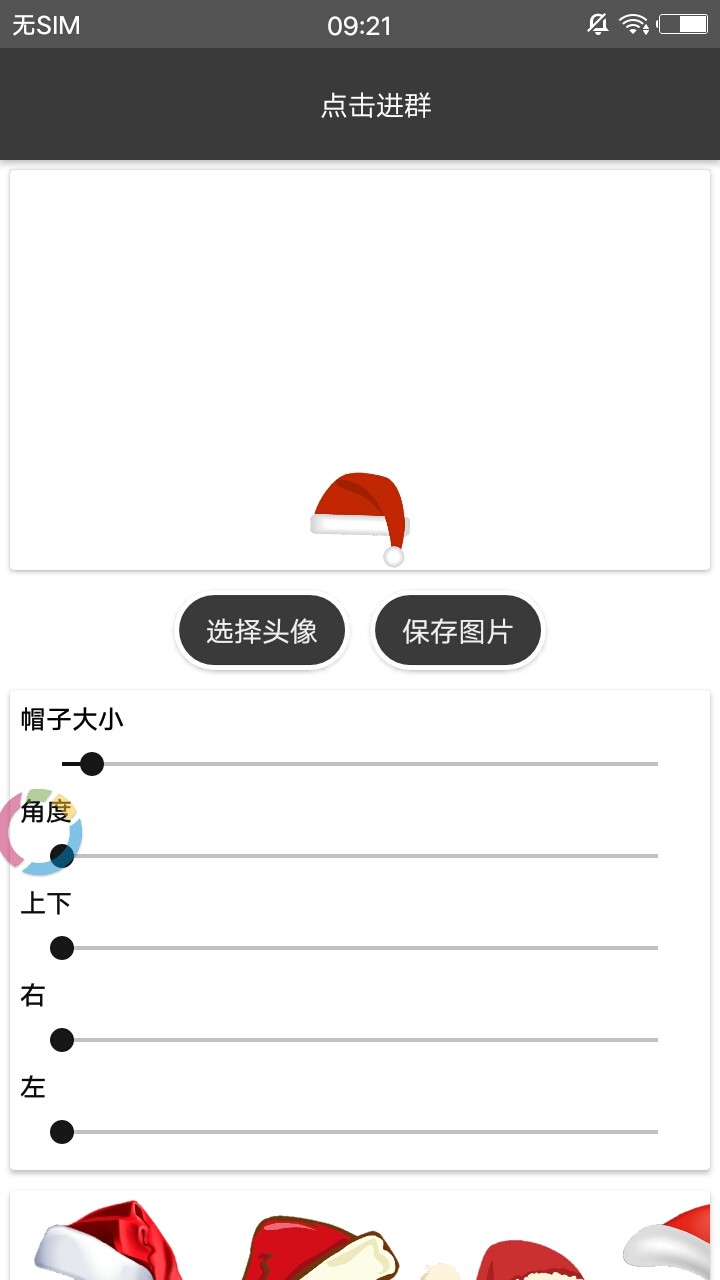Tap 点击进群 to join the group

click(376, 105)
